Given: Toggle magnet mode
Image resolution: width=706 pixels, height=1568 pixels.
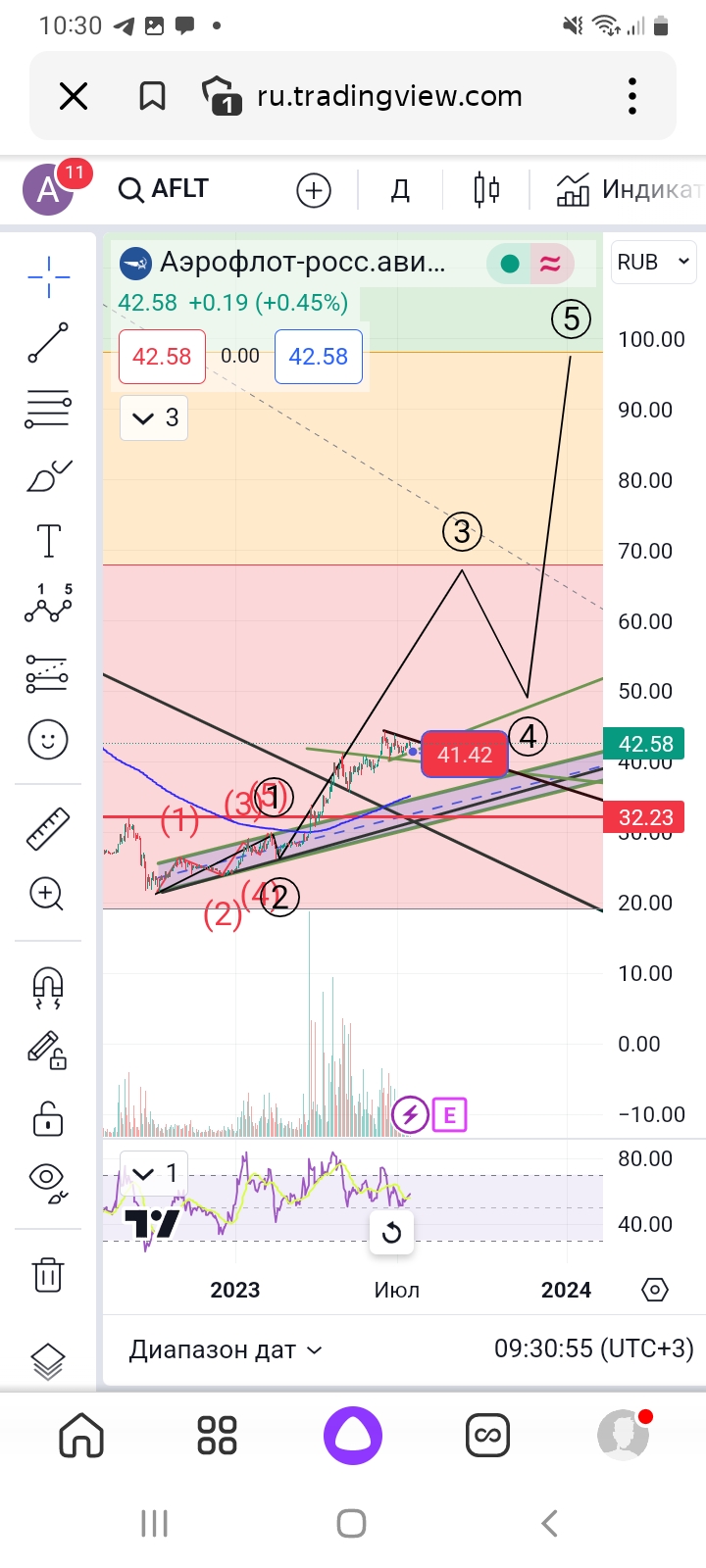Looking at the screenshot, I should pyautogui.click(x=48, y=987).
